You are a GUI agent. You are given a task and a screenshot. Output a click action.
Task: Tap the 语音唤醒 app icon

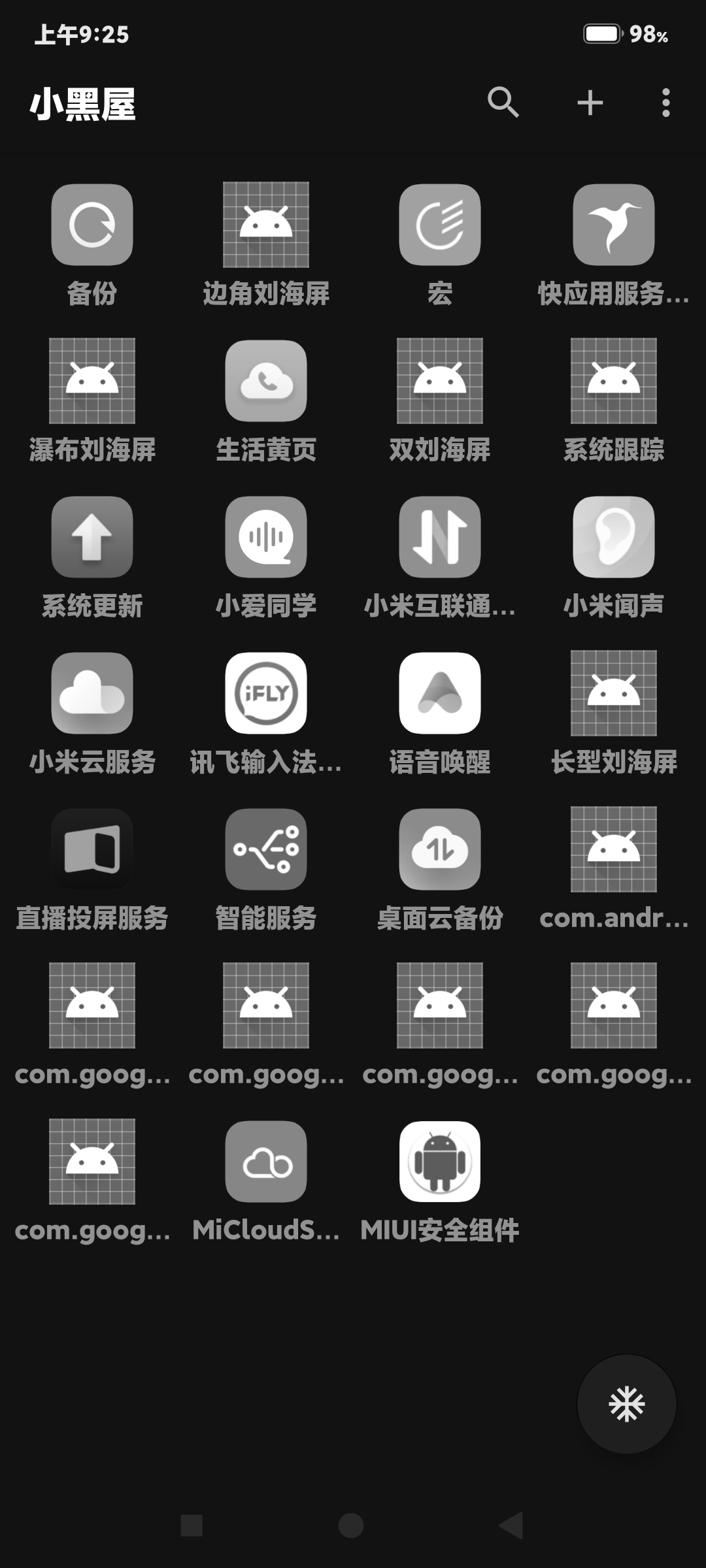[x=440, y=693]
